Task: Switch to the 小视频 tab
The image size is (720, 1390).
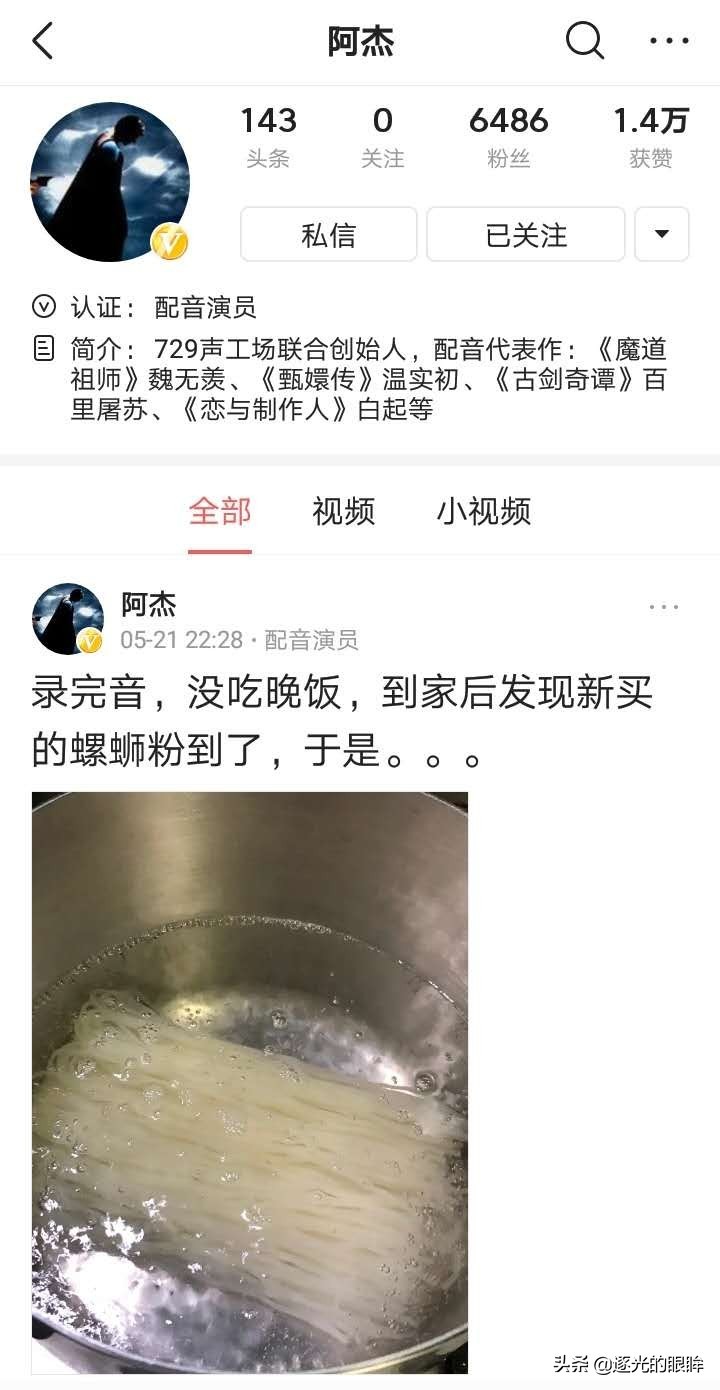Action: click(483, 511)
